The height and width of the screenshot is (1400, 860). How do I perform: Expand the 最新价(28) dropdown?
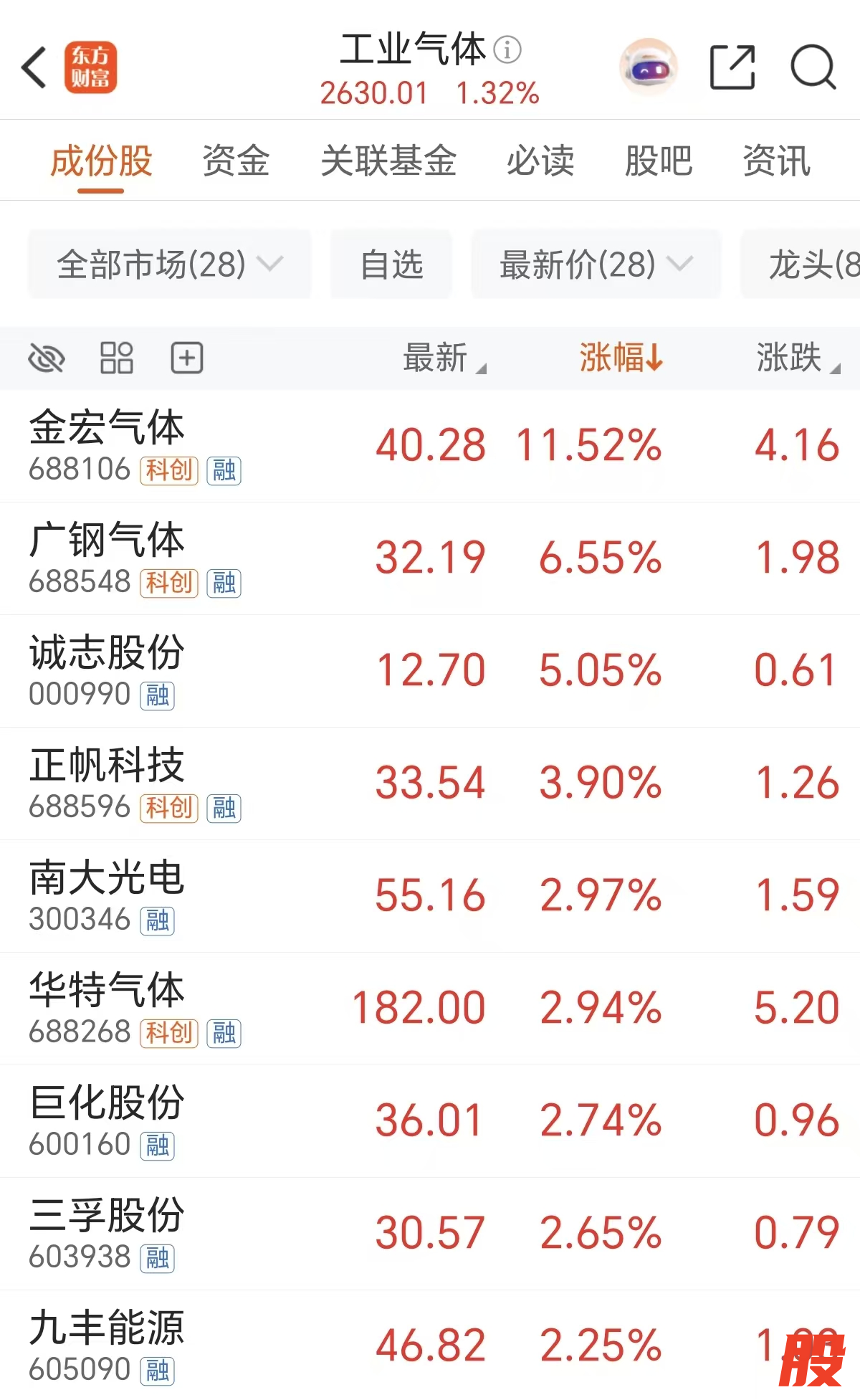(596, 265)
